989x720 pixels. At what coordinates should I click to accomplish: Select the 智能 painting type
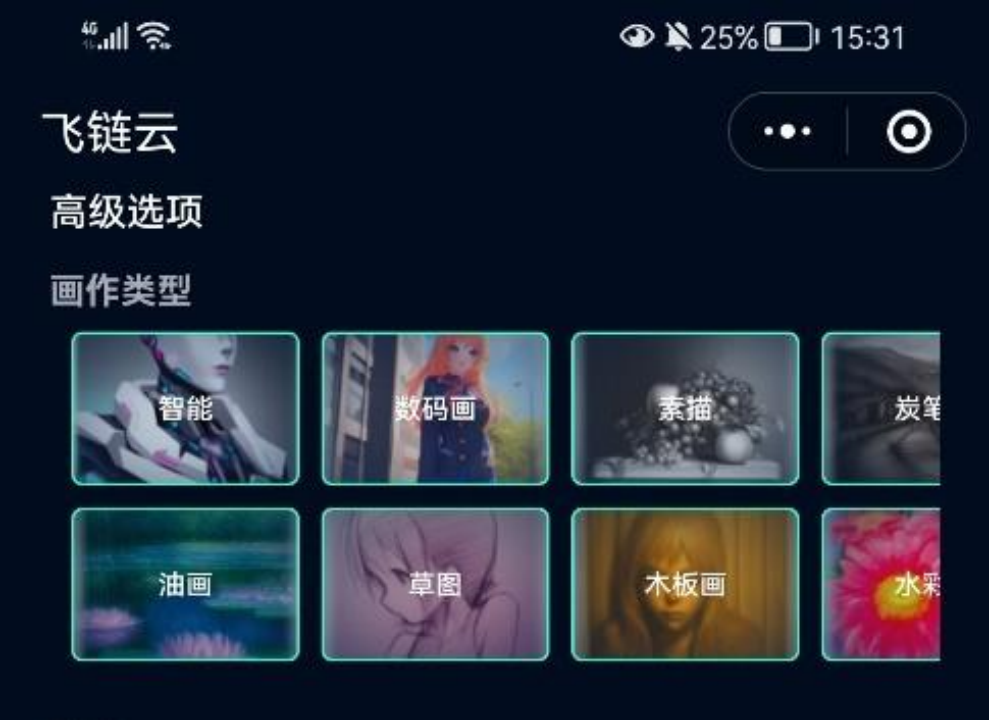186,408
